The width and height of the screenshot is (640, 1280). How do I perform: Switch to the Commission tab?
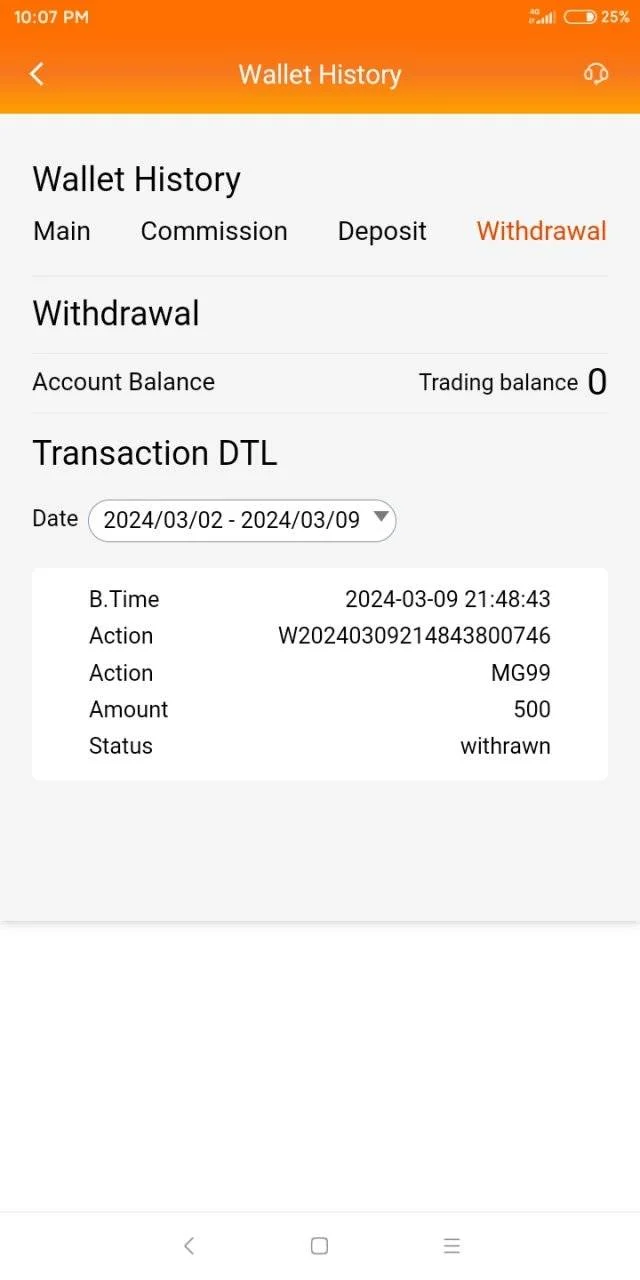(x=214, y=231)
